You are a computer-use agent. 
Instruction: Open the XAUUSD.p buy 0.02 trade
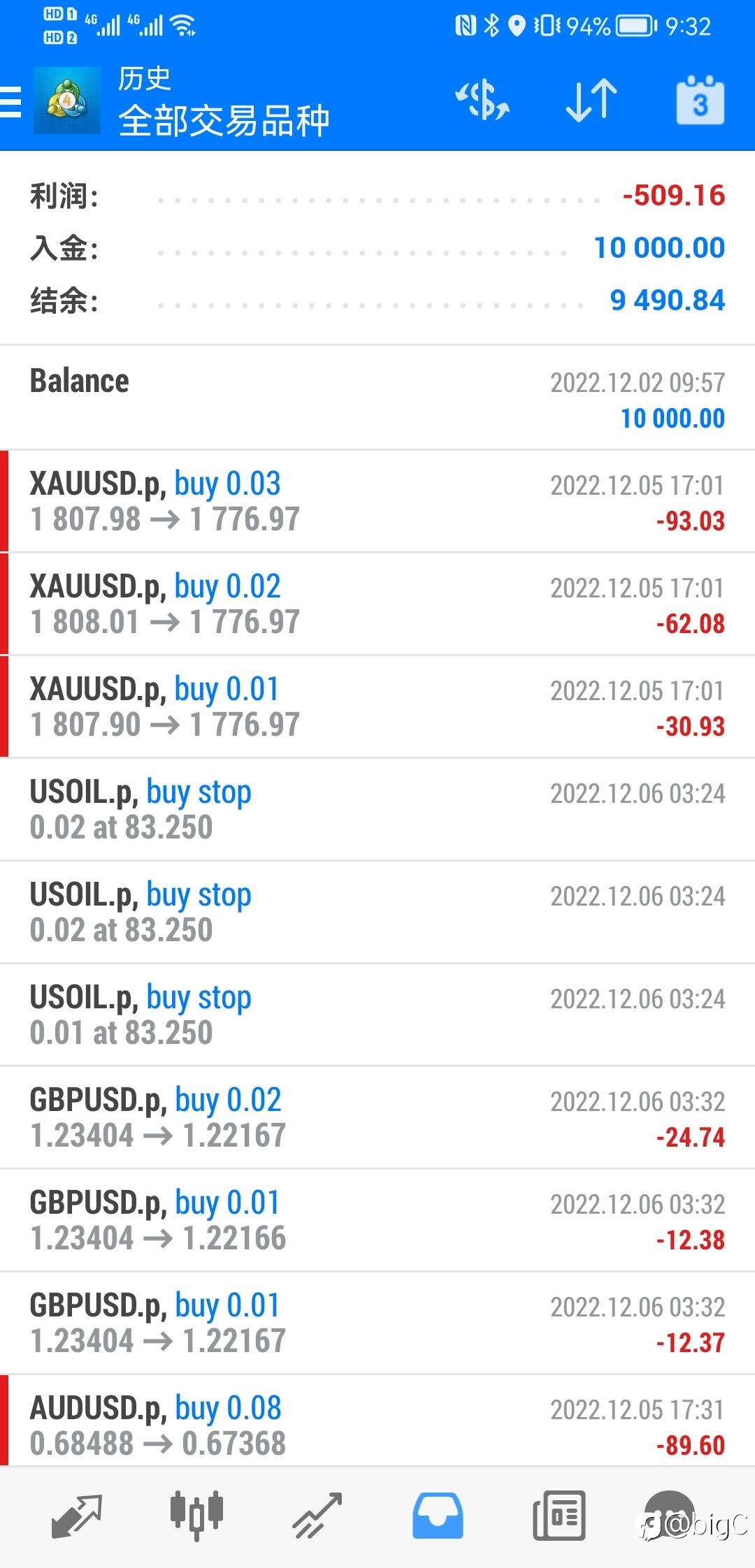(377, 604)
